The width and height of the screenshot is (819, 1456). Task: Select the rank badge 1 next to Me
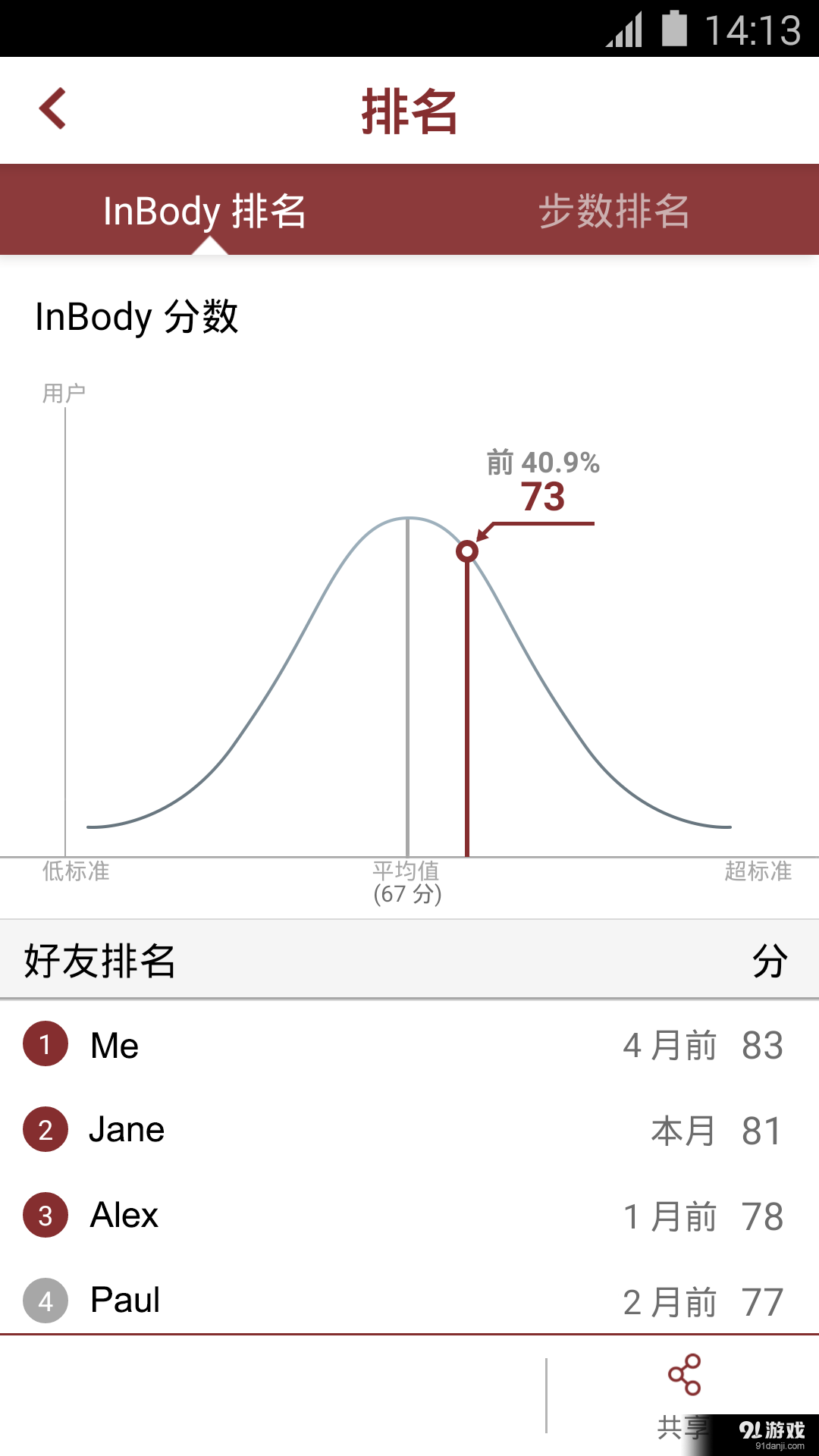coord(45,1045)
